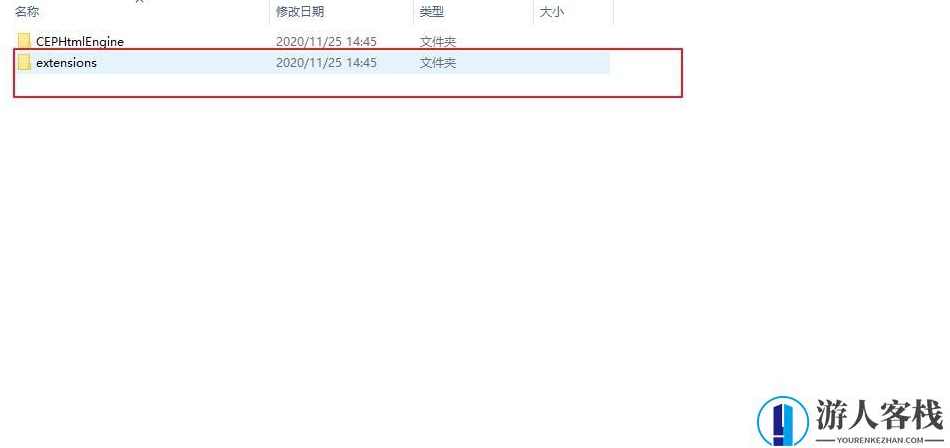The height and width of the screenshot is (448, 950).
Task: Sort files by 名称 column
Action: [28, 12]
